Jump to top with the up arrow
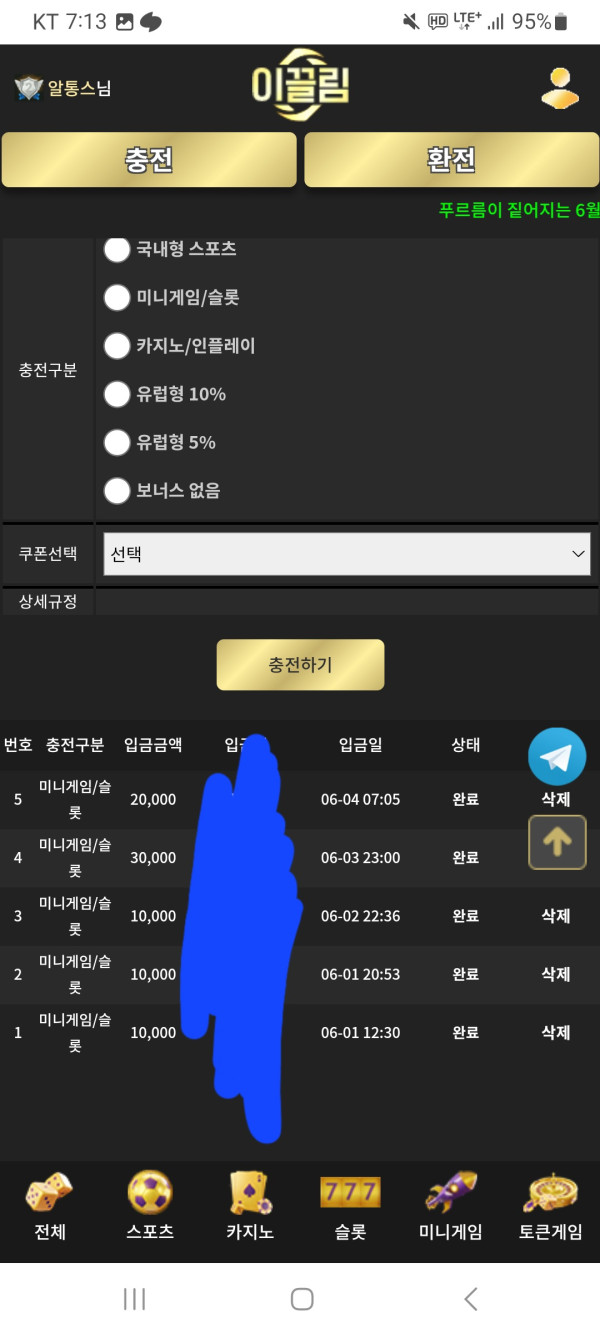The height and width of the screenshot is (1333, 600). [x=557, y=842]
